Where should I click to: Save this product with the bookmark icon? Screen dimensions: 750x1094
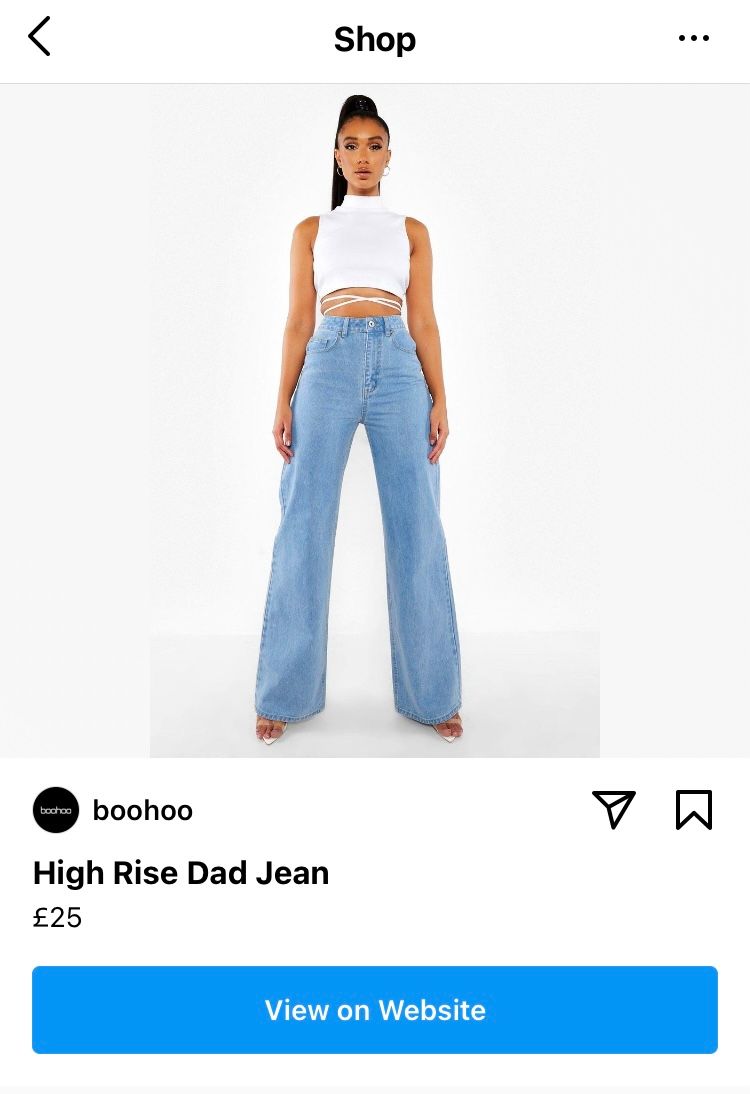pyautogui.click(x=693, y=809)
